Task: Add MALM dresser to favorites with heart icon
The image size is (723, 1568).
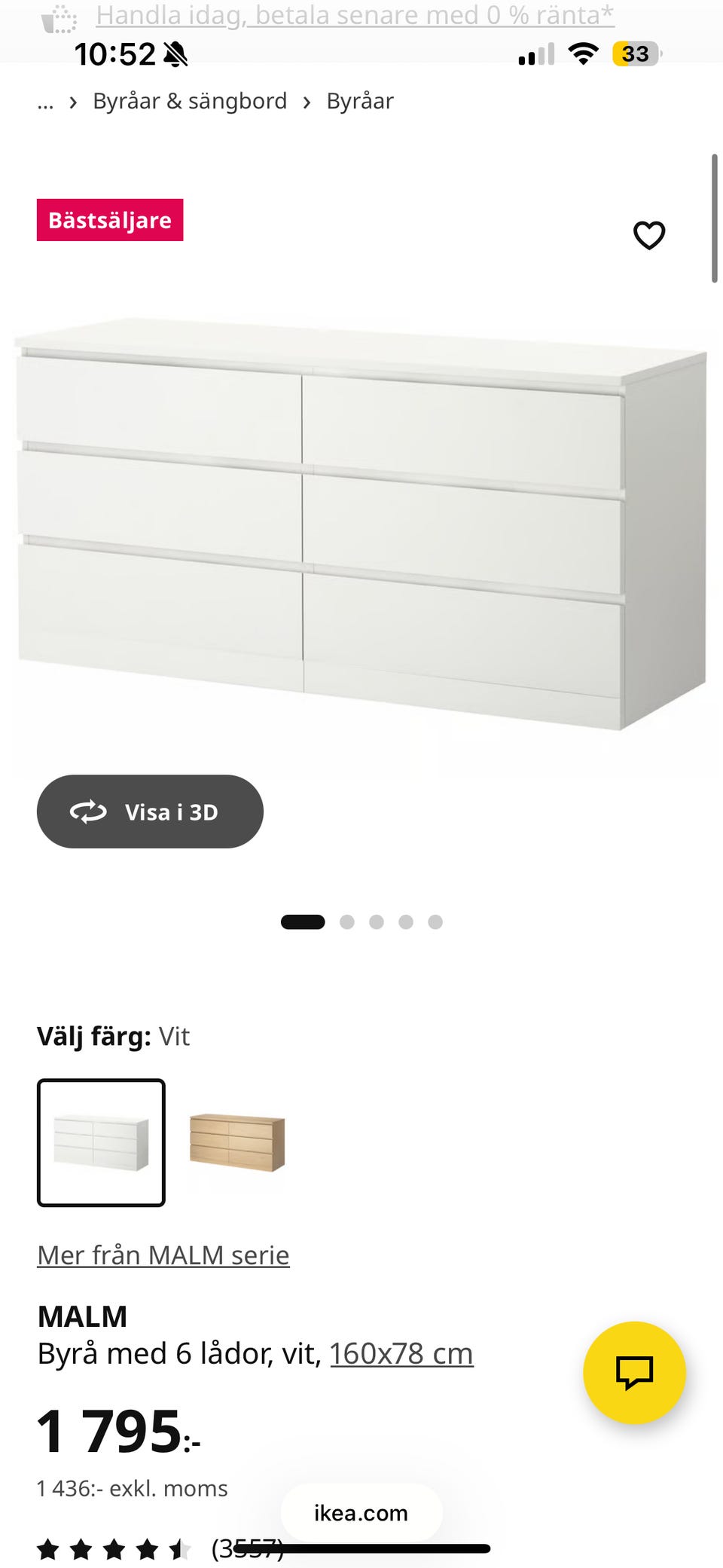Action: coord(648,234)
